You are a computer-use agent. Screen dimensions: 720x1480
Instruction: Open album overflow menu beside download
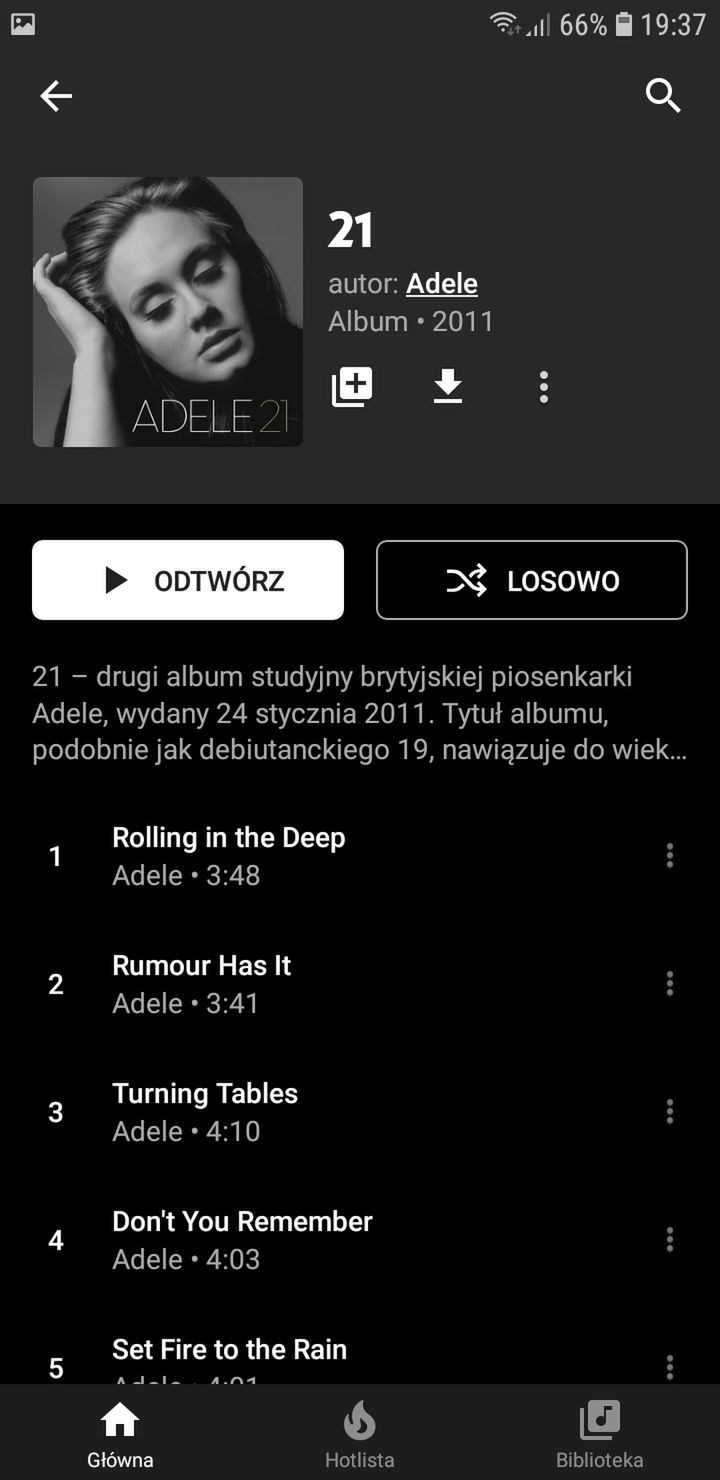(543, 386)
